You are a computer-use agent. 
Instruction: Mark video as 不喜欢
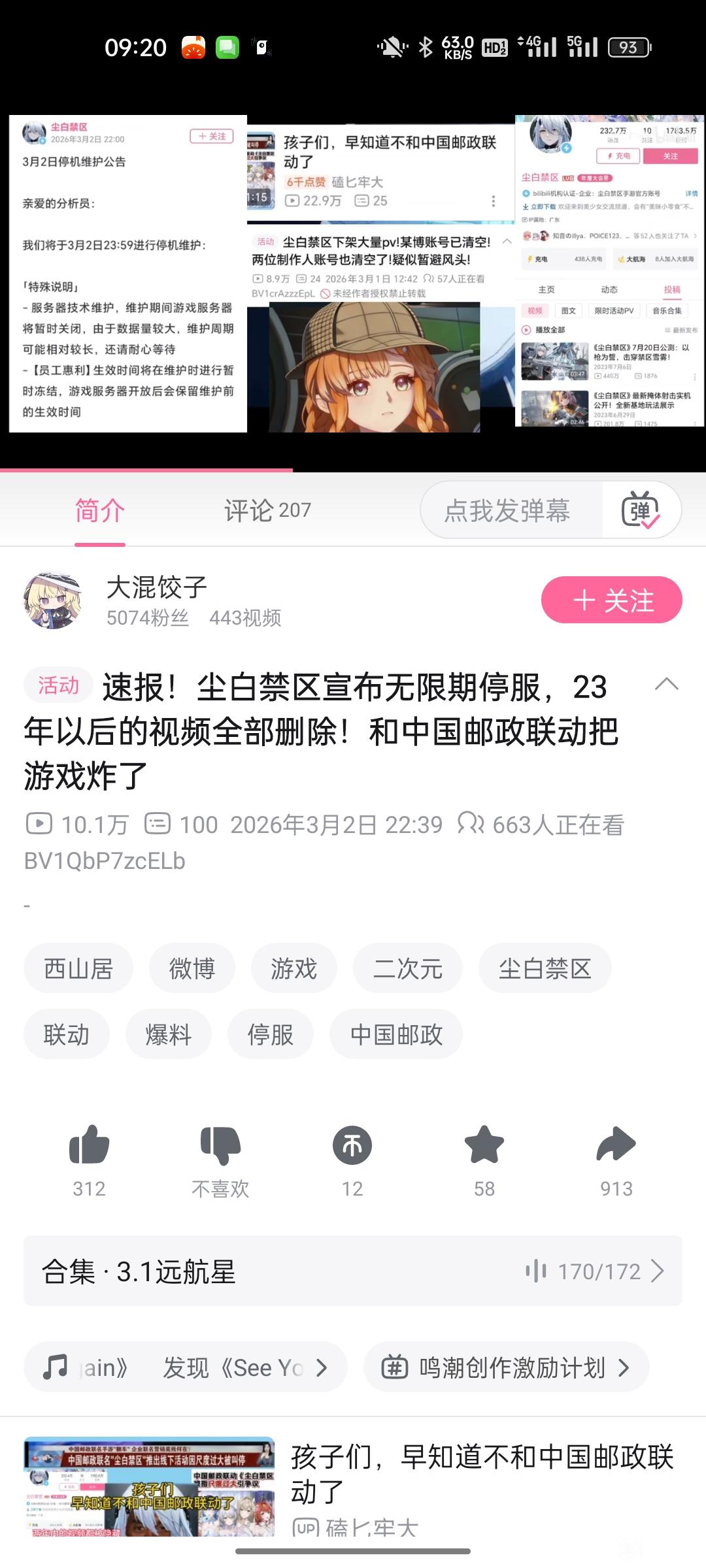220,1146
